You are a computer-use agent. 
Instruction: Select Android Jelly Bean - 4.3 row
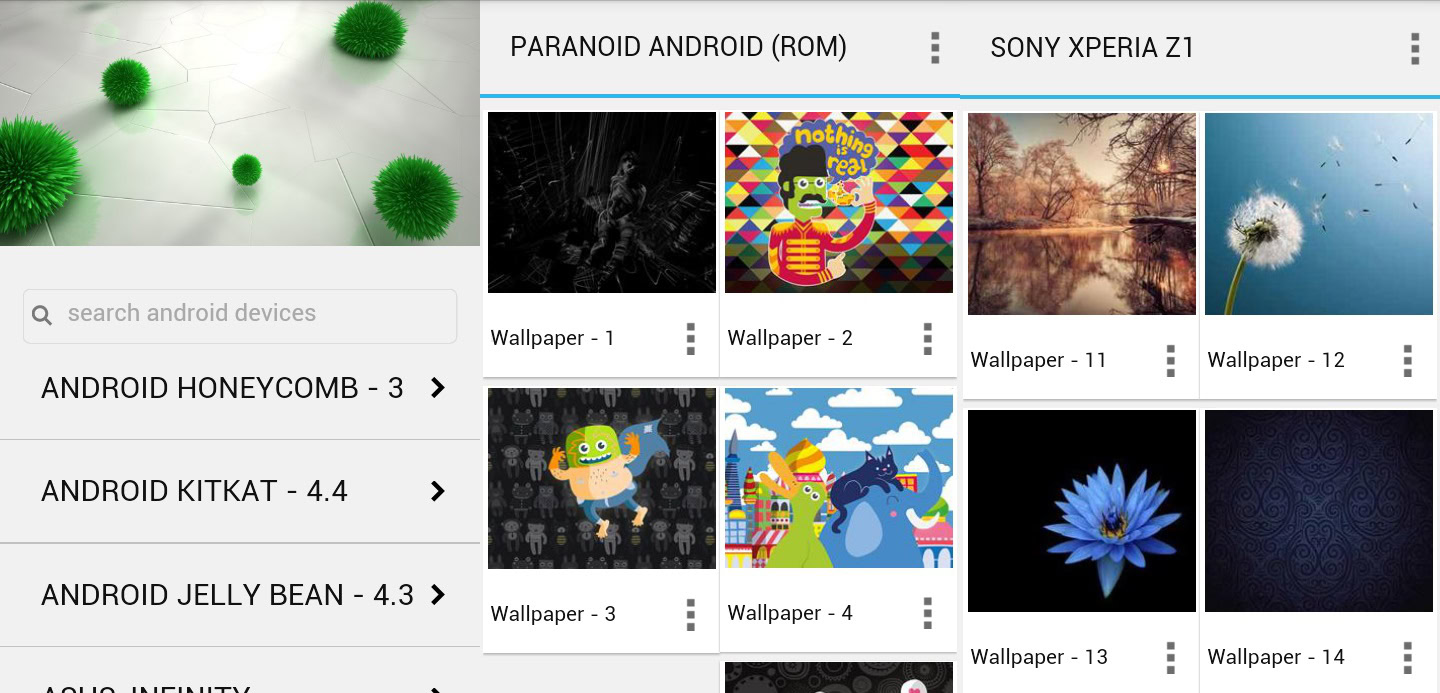[240, 595]
